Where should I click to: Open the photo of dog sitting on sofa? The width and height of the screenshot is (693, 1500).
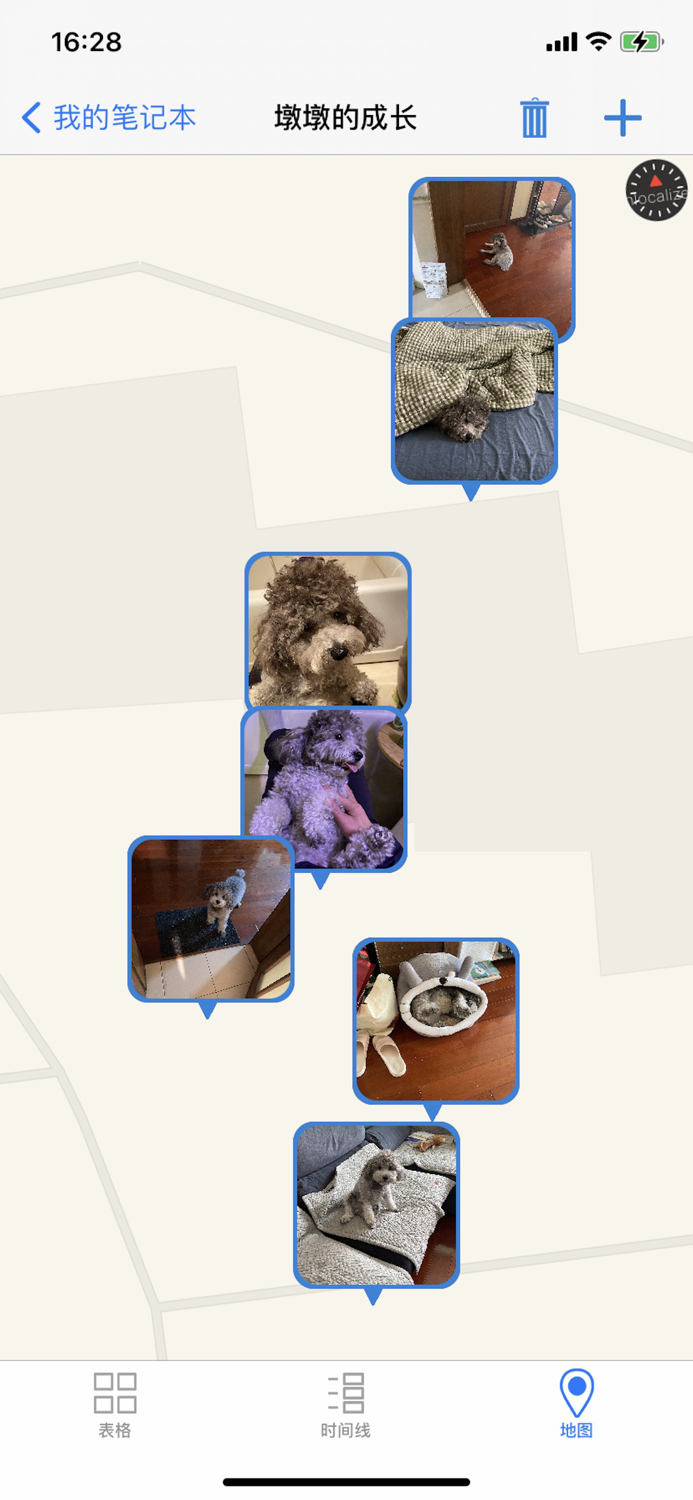(376, 1204)
